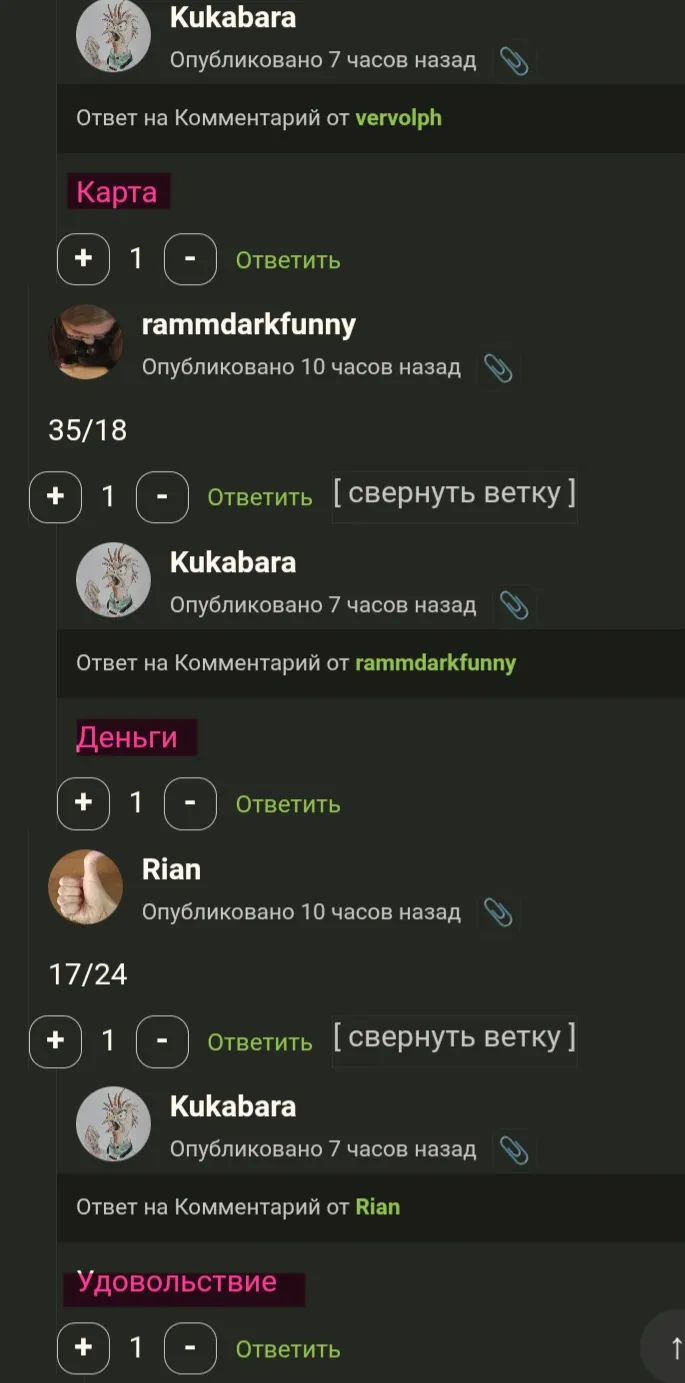This screenshot has height=1383, width=685.
Task: Downvote Rian's comment 17/24
Action: pos(162,1041)
